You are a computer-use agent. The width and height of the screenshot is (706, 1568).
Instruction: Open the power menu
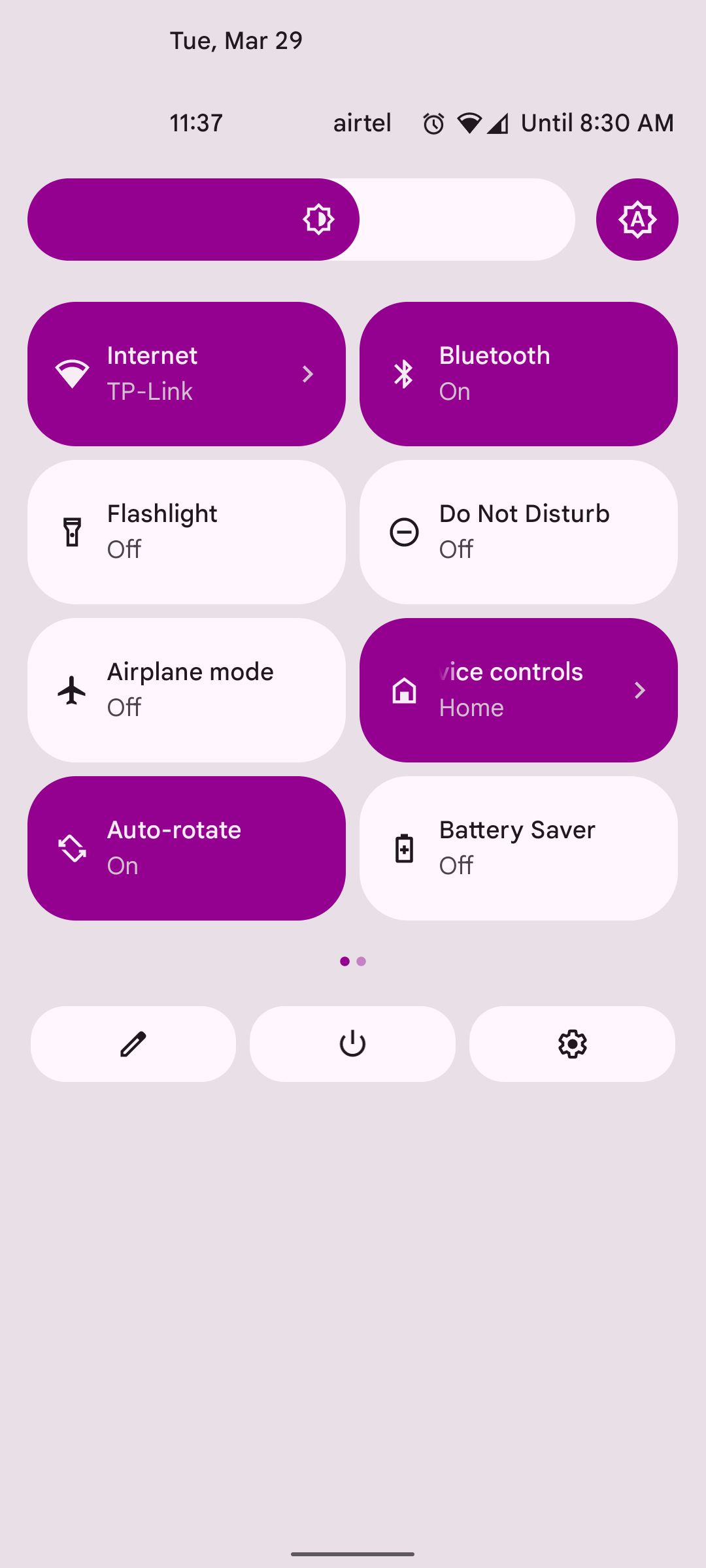coord(352,1043)
